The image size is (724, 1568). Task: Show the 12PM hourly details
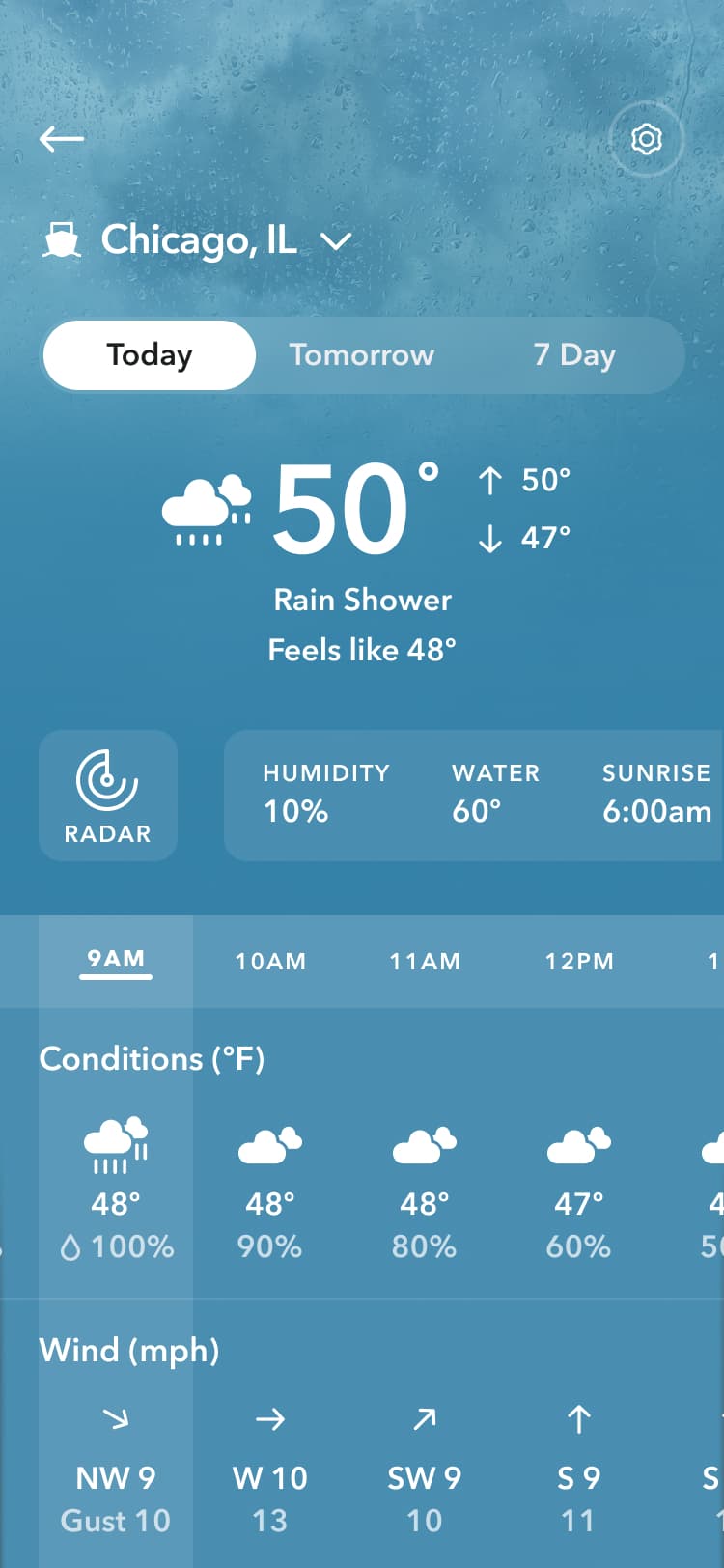click(579, 962)
